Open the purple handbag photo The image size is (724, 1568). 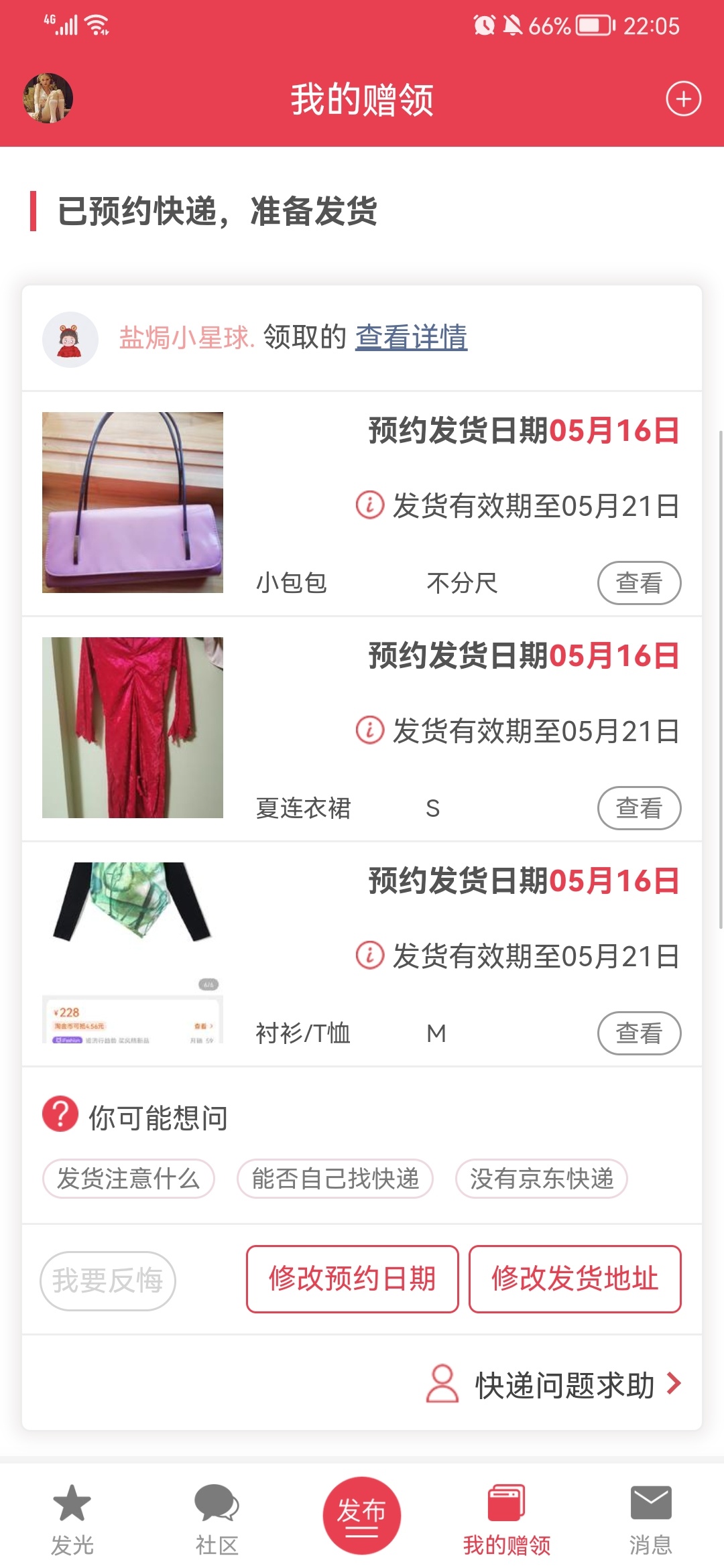(x=133, y=503)
